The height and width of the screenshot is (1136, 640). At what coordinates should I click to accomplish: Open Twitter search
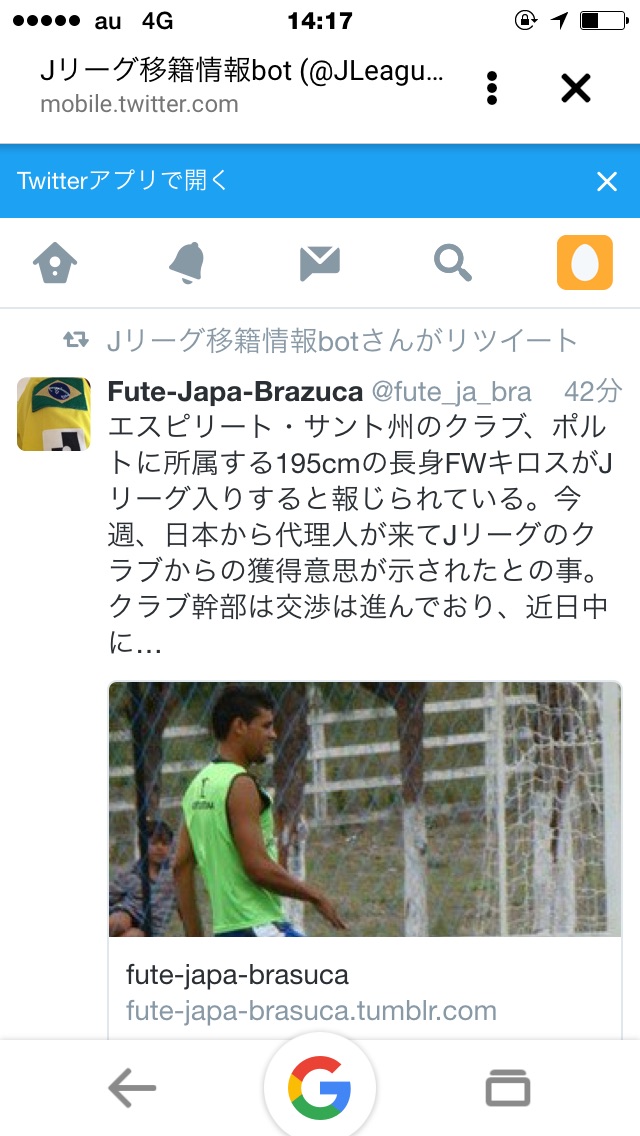(452, 262)
